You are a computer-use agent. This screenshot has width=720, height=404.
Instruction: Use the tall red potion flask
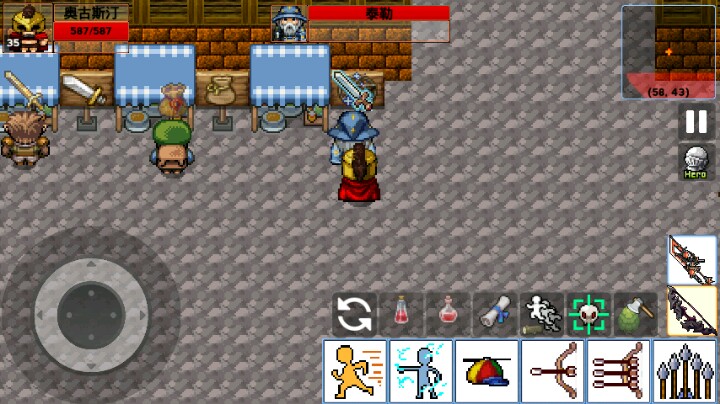click(401, 314)
